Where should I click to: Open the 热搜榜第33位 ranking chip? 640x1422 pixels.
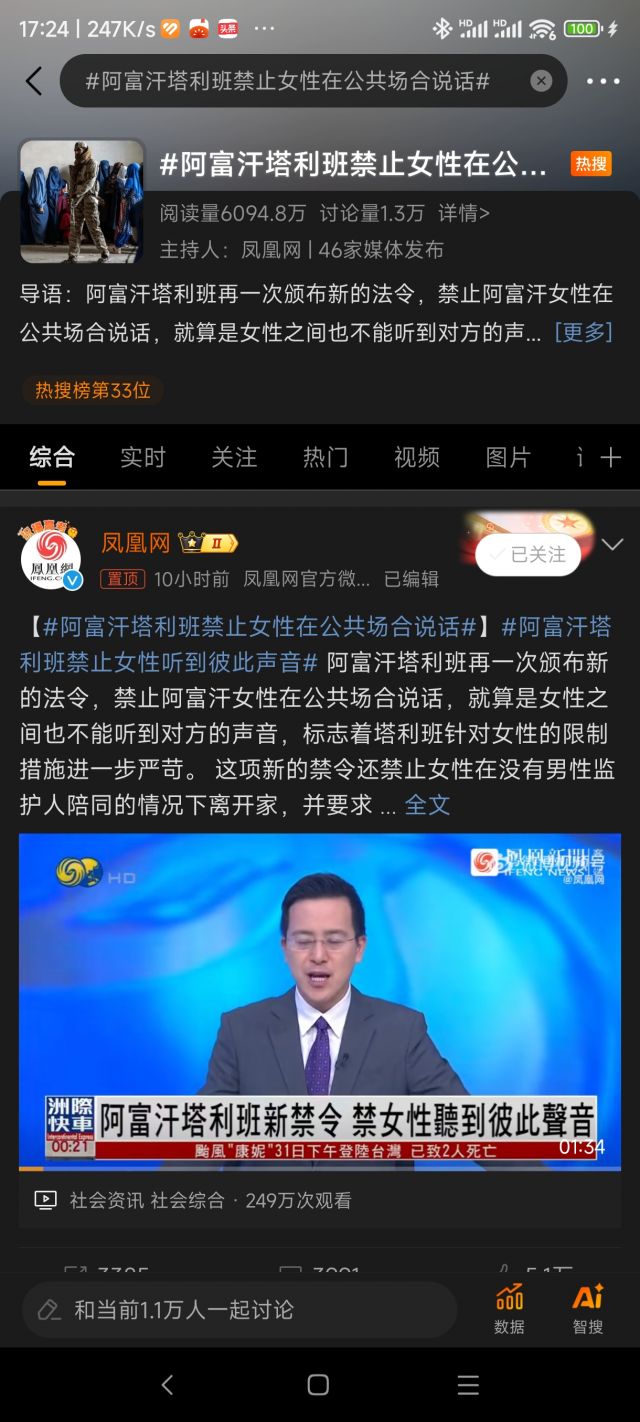point(93,390)
